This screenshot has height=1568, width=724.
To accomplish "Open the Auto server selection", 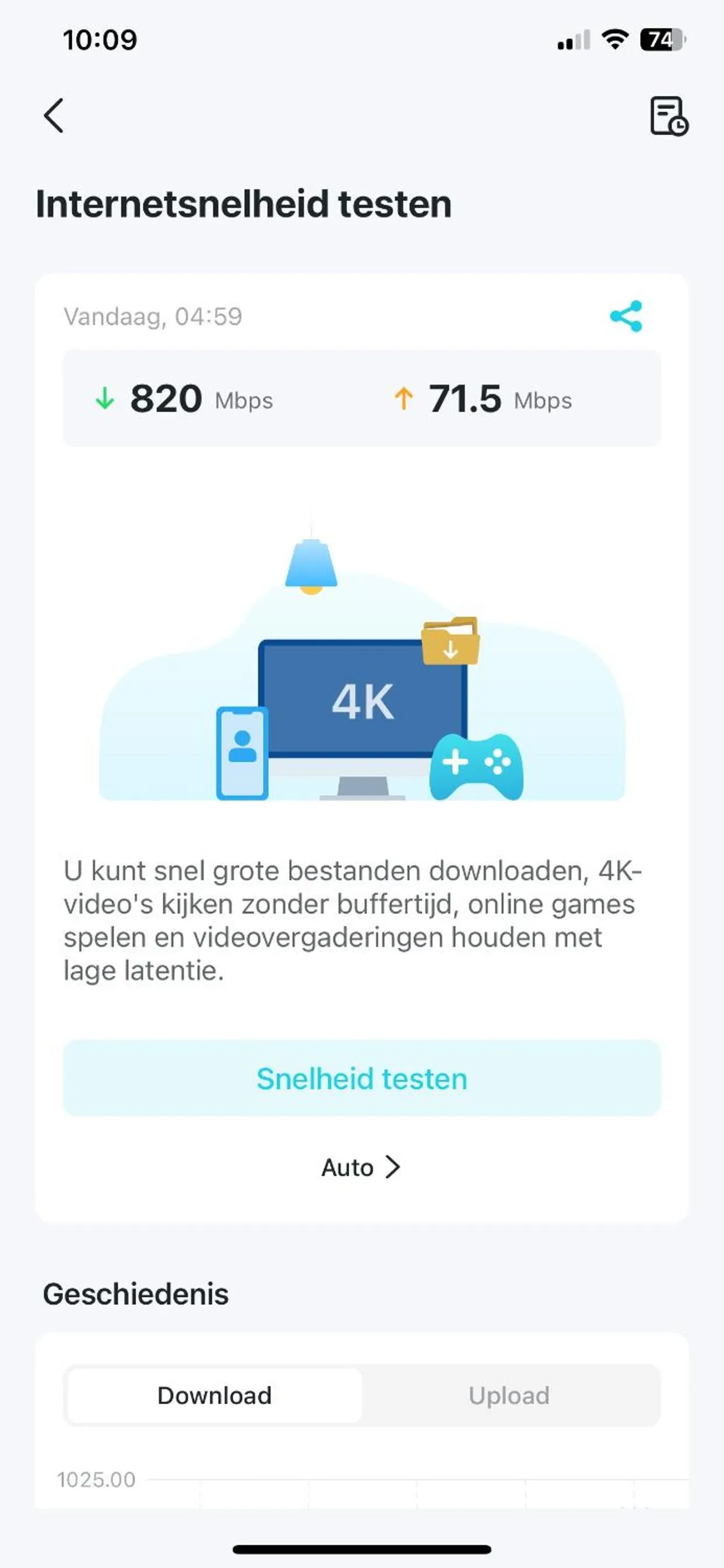I will (x=360, y=1167).
